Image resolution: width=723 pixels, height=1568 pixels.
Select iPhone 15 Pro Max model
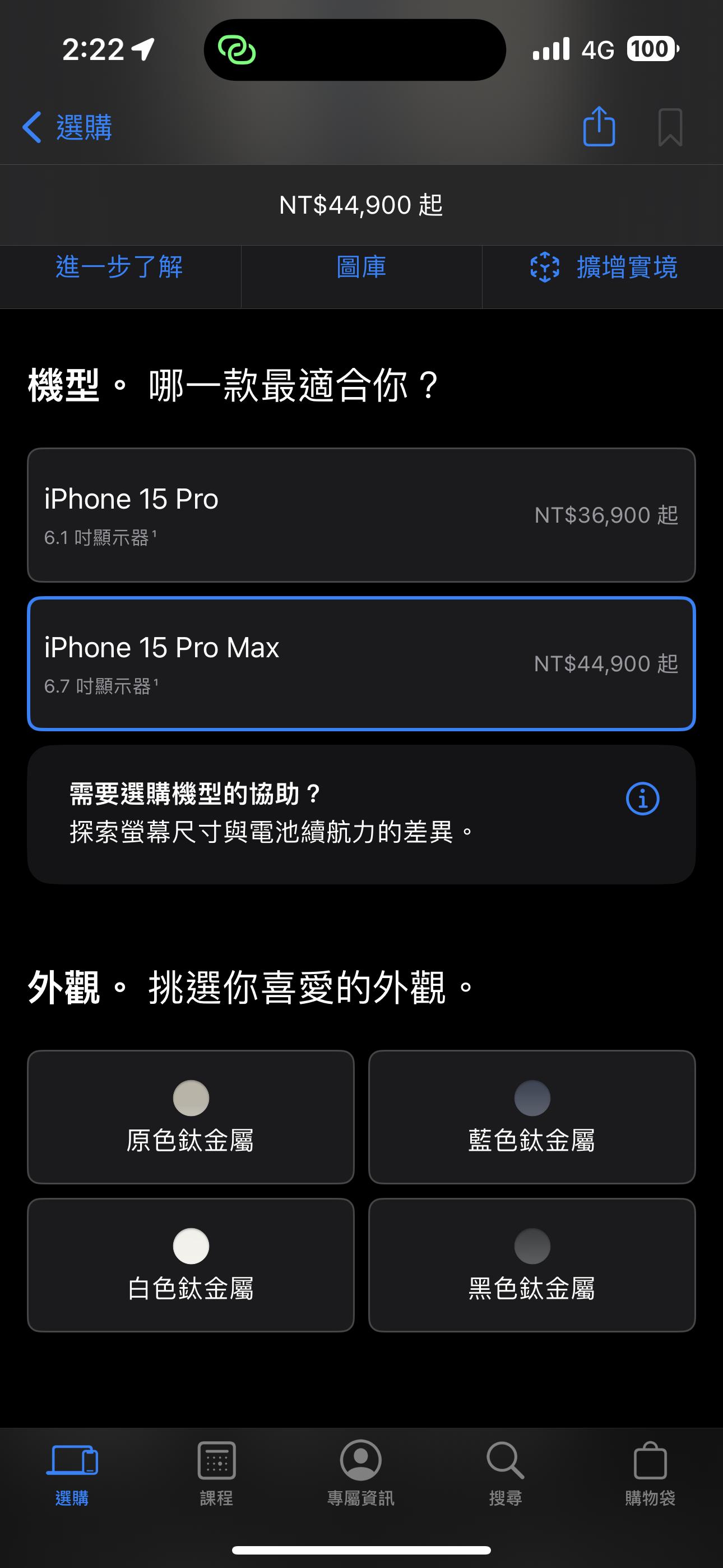[361, 663]
